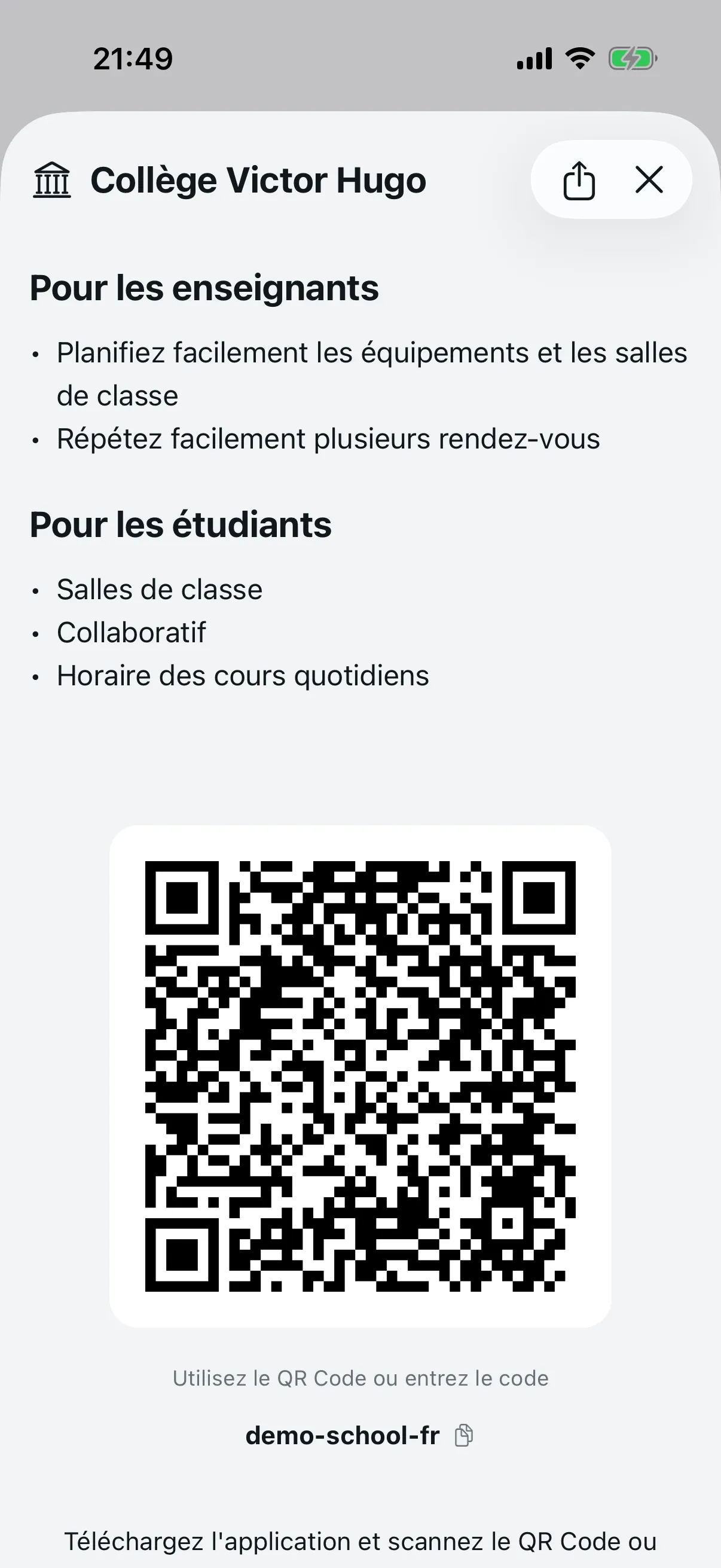
Task: Tap the share icon in the header
Action: (x=579, y=179)
